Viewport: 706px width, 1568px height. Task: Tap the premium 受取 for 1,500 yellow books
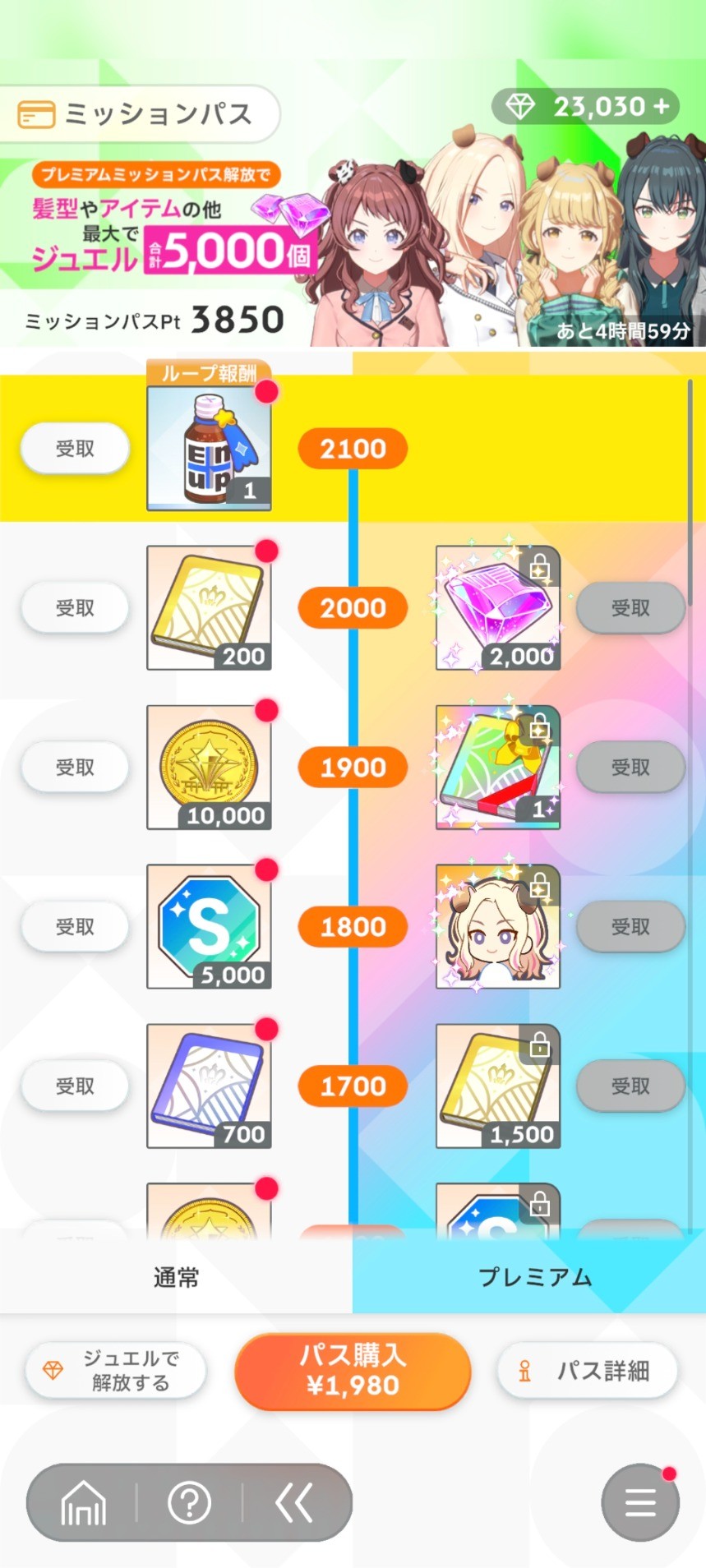click(x=630, y=1086)
